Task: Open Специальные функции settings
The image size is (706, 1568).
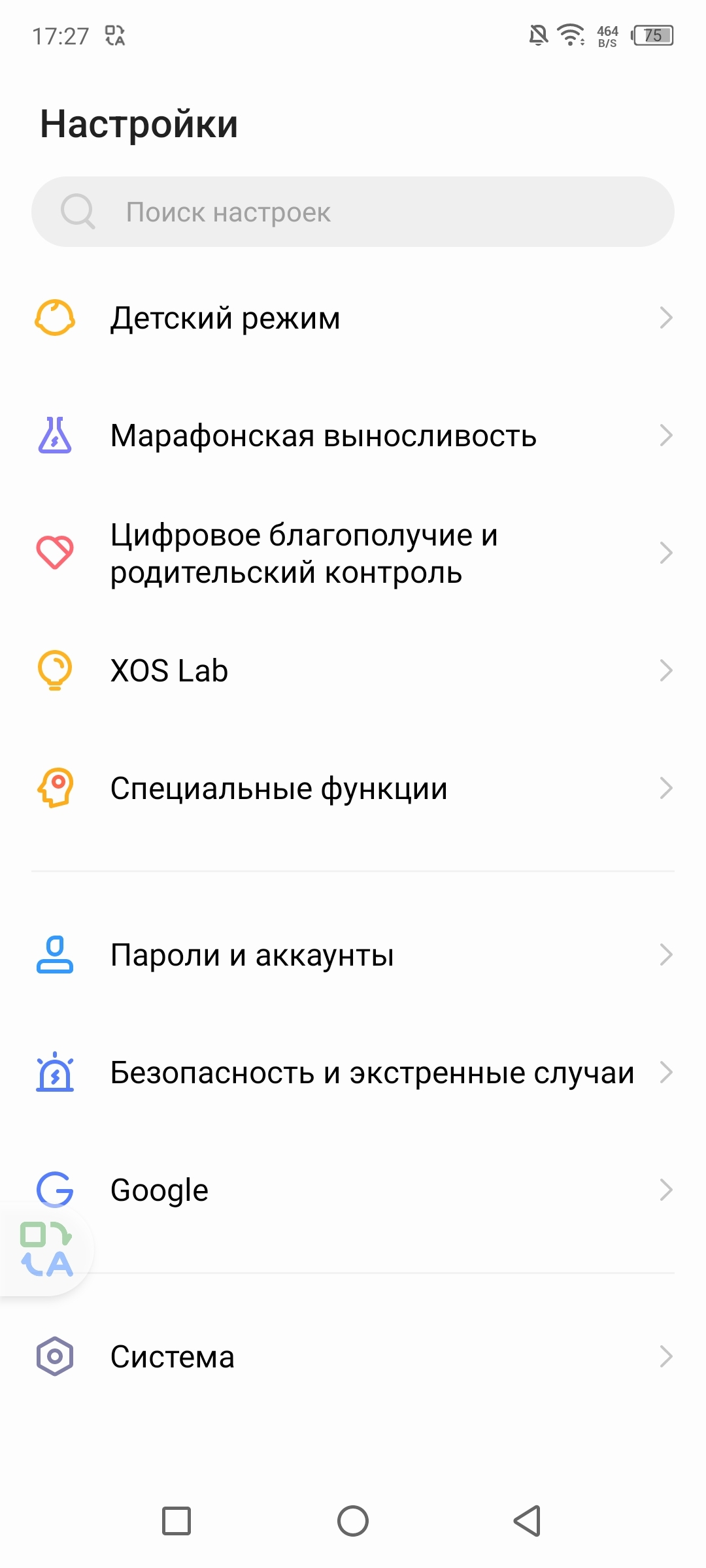Action: 353,789
